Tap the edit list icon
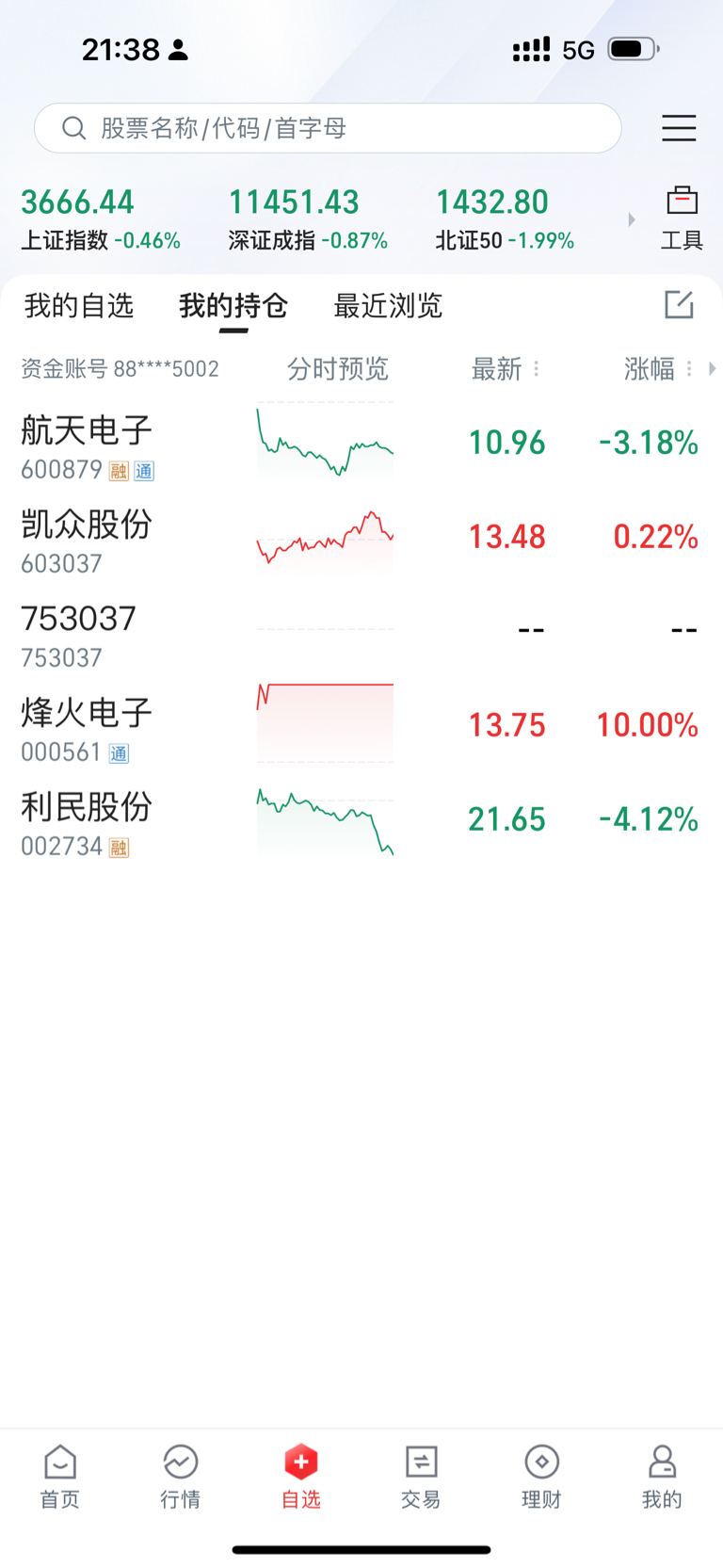Screen dimensions: 723x1568 tap(679, 304)
